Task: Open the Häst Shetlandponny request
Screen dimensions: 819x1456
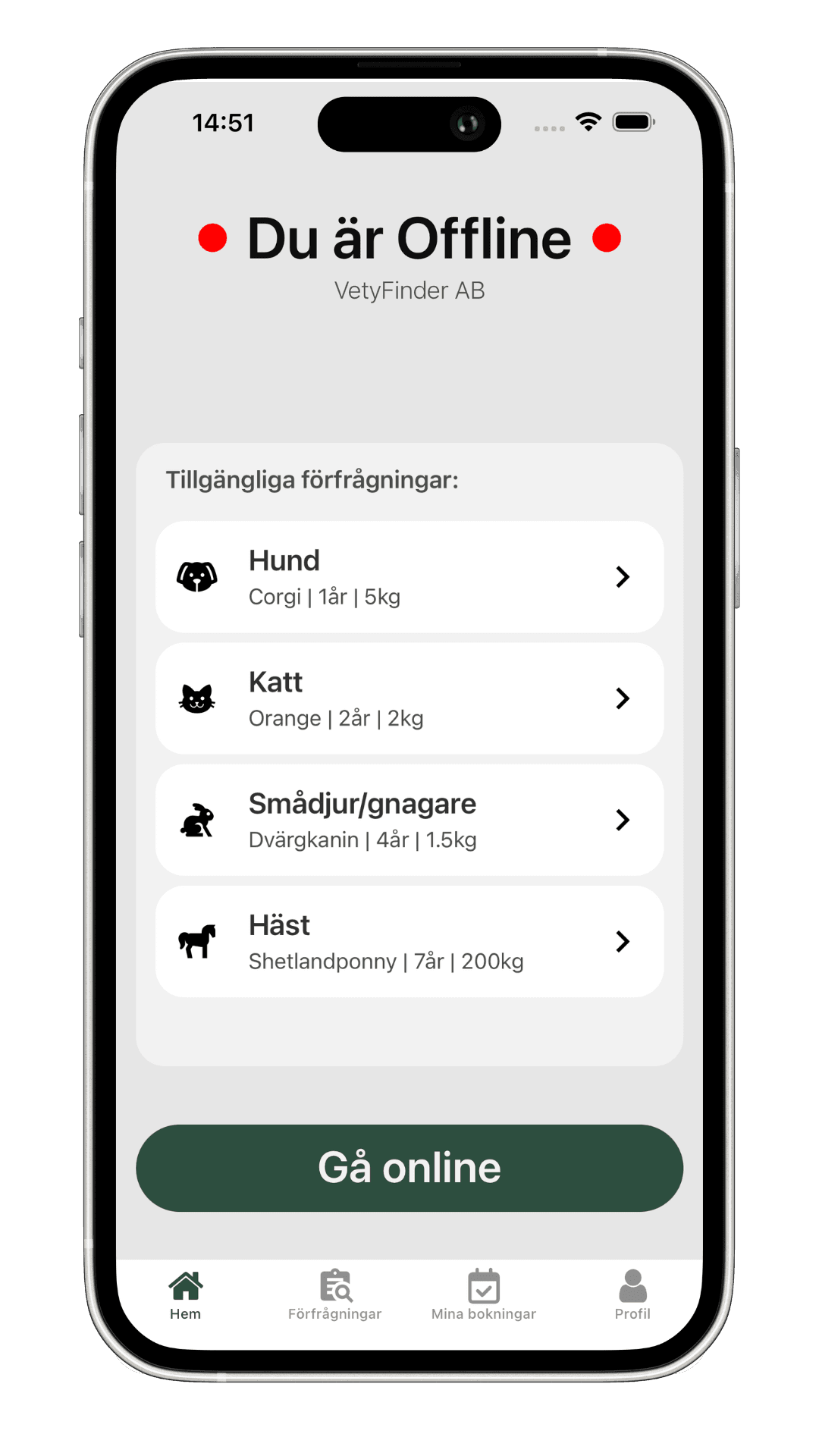Action: click(x=409, y=941)
